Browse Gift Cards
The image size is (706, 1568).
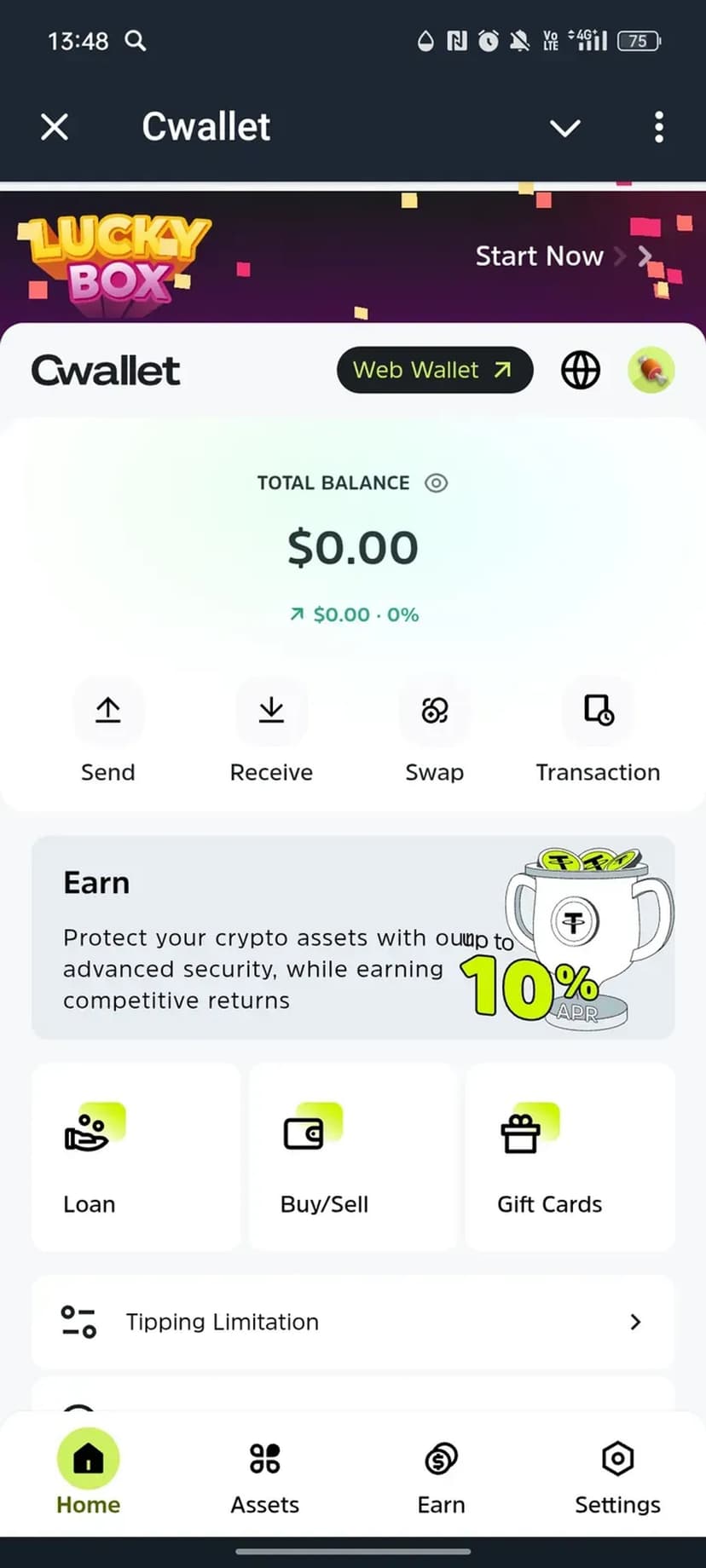pos(570,1157)
